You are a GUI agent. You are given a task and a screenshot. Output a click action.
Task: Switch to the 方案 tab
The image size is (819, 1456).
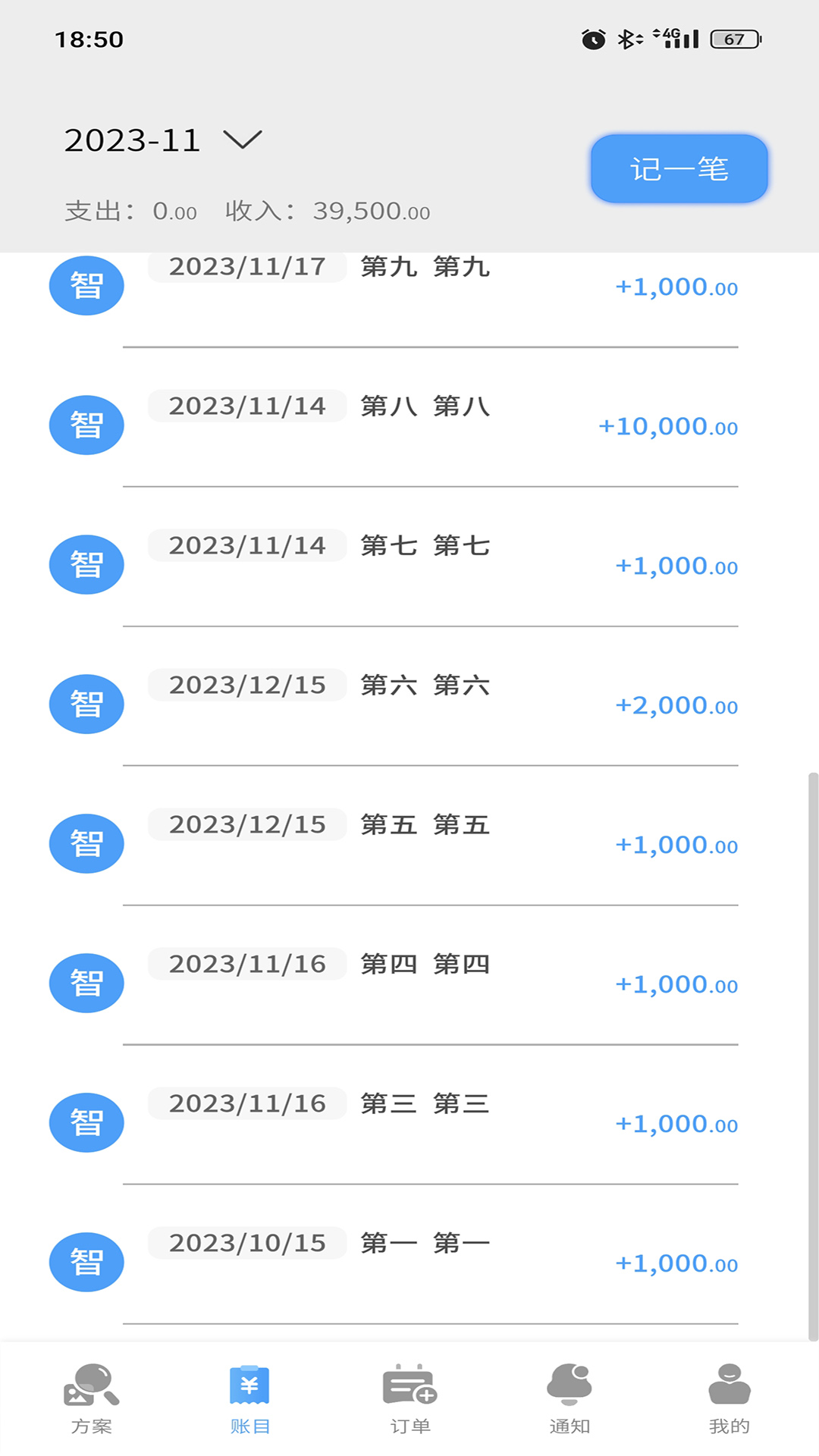[92, 1399]
